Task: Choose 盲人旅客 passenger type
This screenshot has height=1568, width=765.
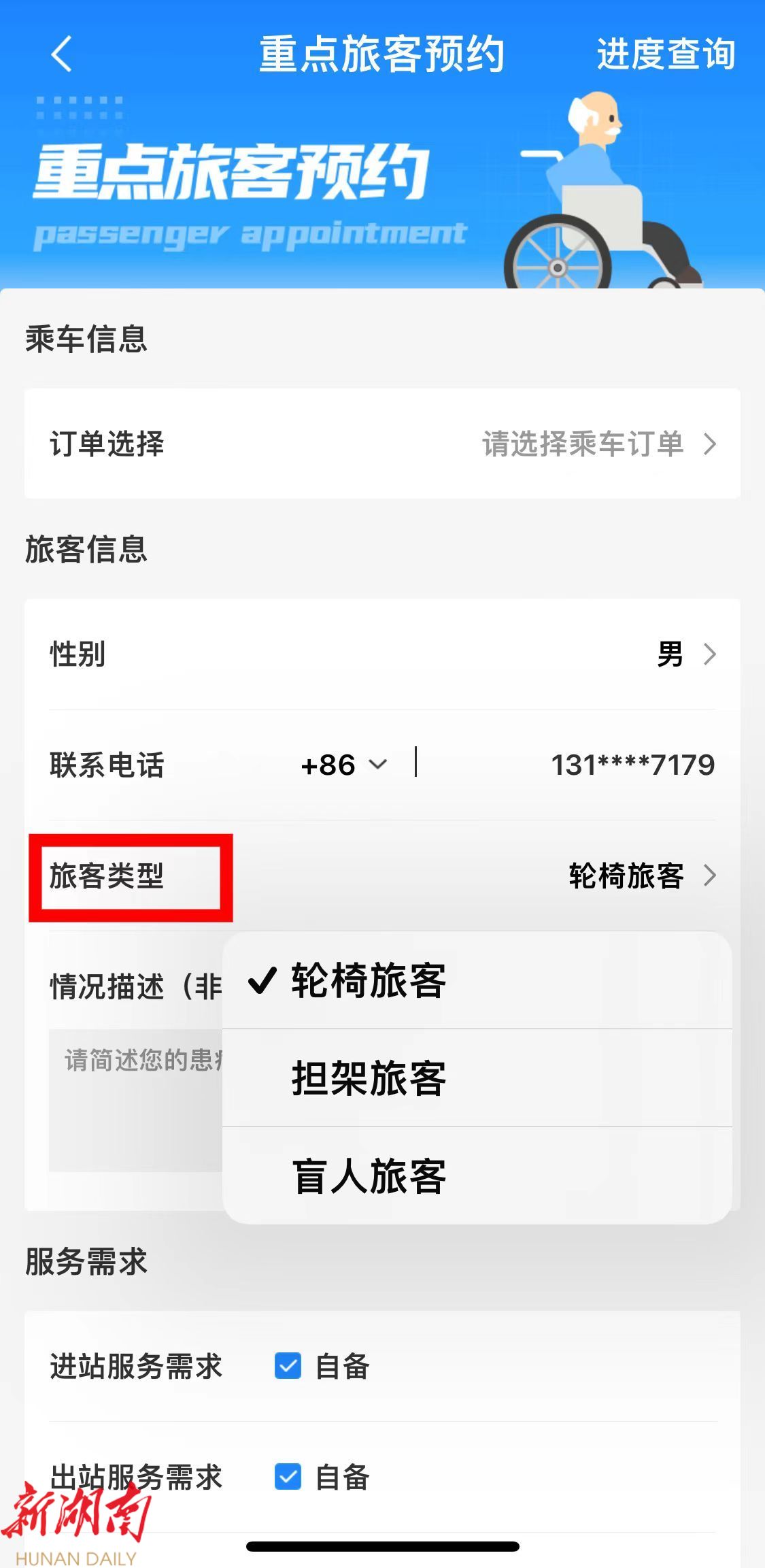Action: [x=369, y=1176]
